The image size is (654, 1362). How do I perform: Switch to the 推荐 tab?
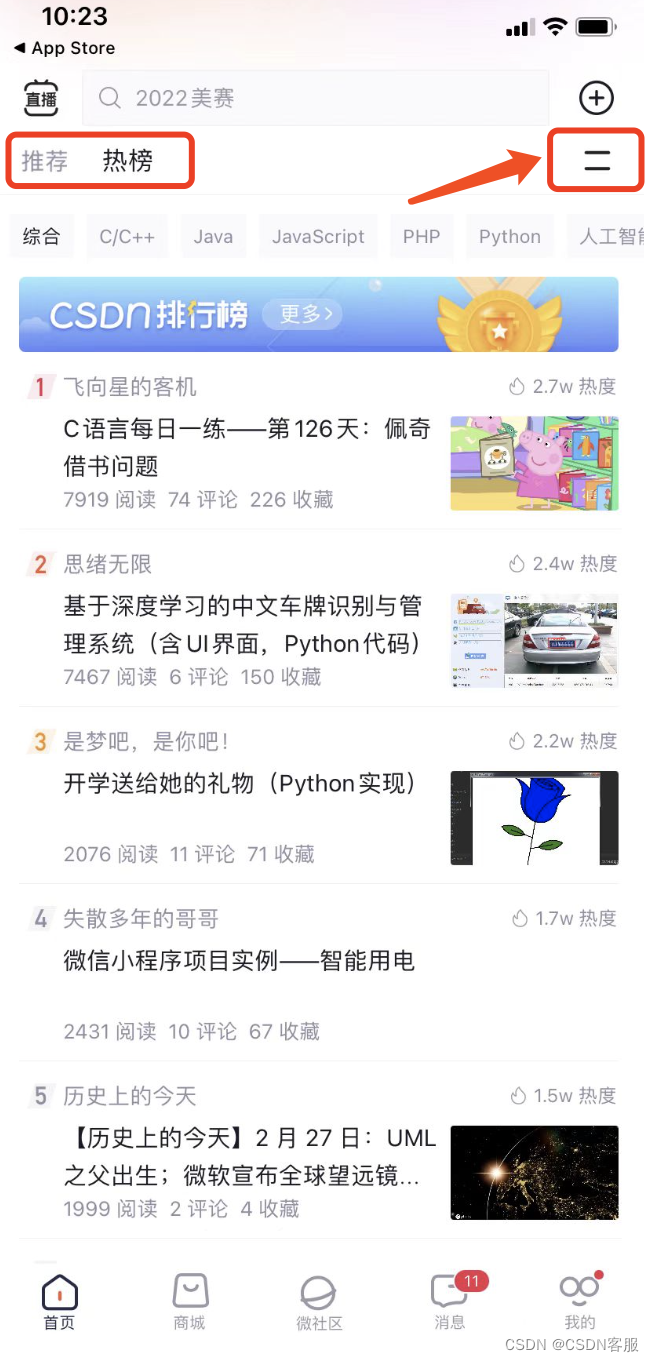tap(45, 161)
